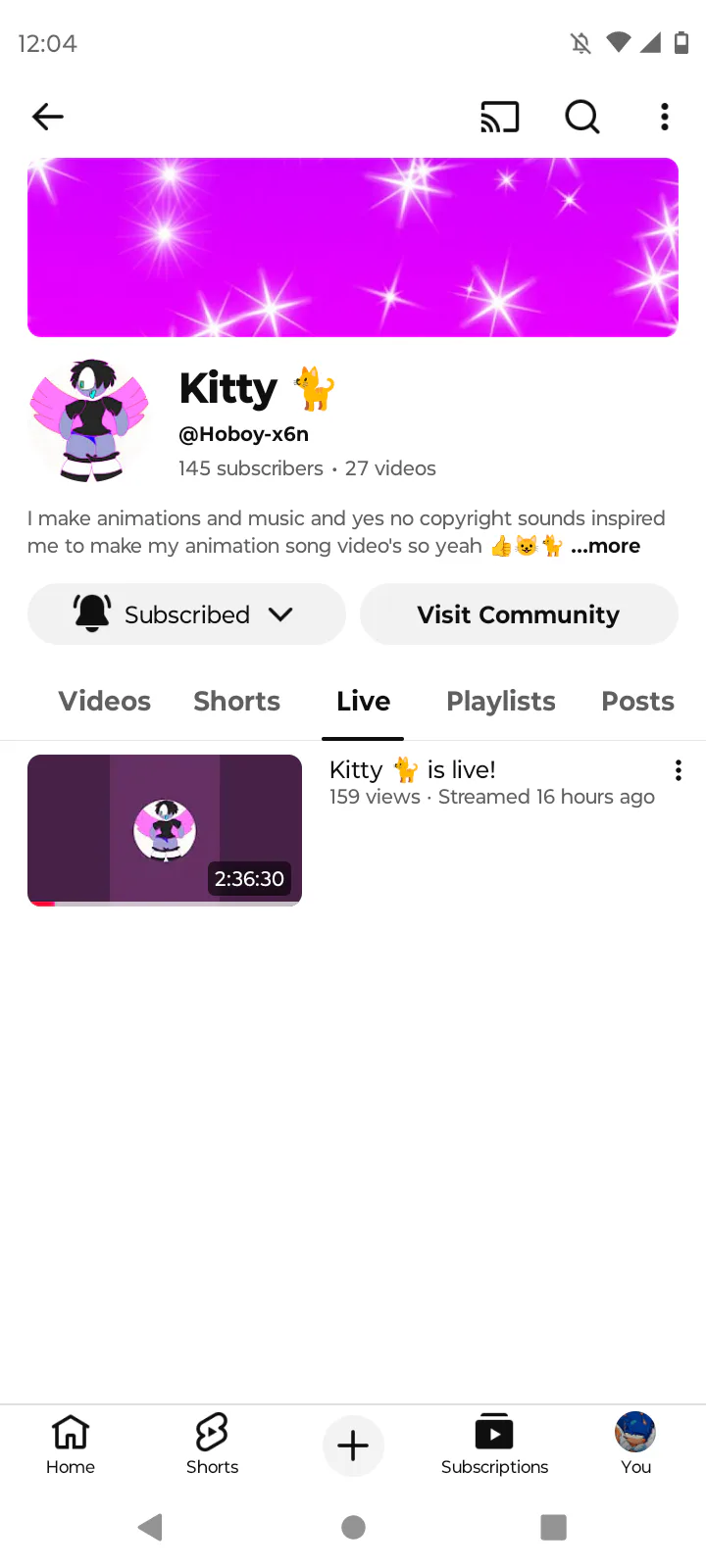
Task: Switch to the channel's Shorts tab
Action: tap(236, 702)
